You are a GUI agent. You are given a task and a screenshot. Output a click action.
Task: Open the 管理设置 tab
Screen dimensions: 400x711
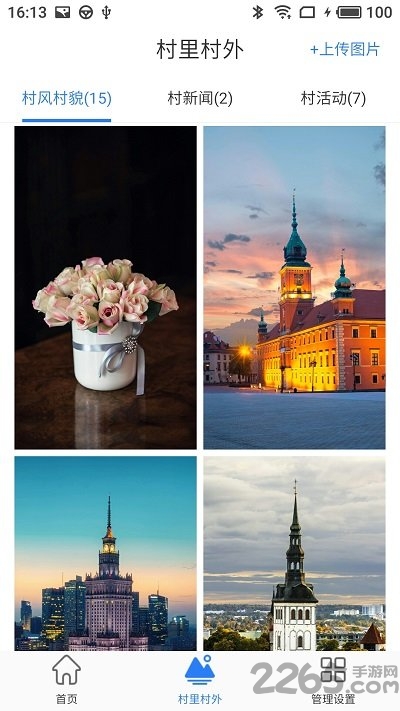point(333,679)
